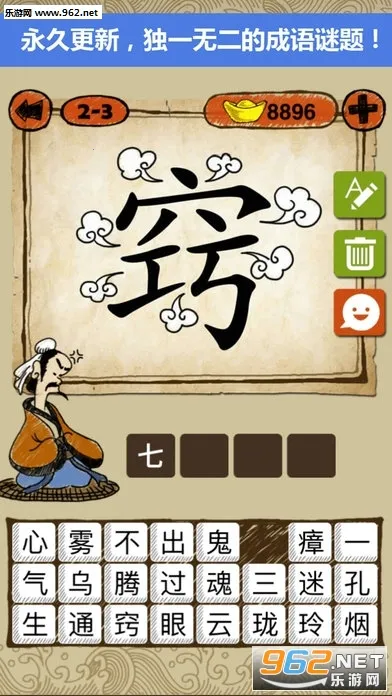392x696 pixels.
Task: Select the 雾 tile
Action: pos(80,542)
